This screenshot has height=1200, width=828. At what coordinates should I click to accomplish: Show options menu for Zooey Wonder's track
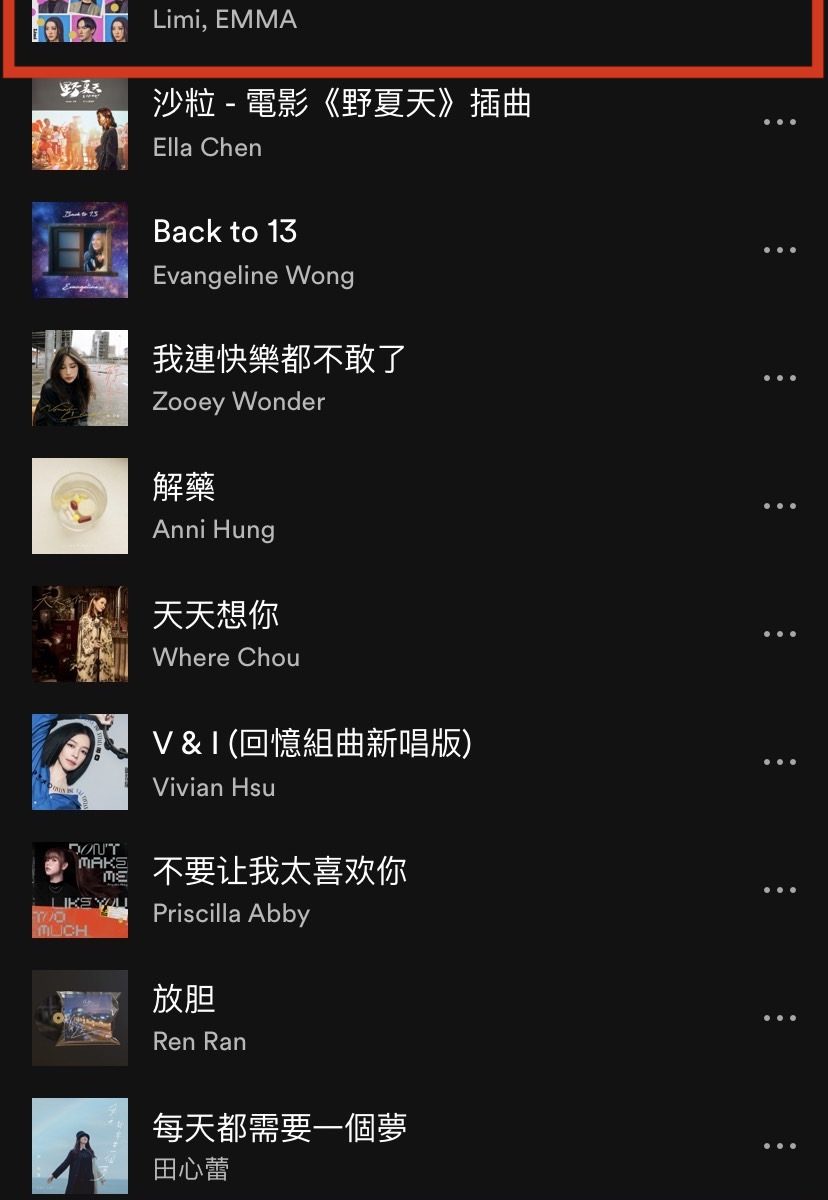[779, 378]
